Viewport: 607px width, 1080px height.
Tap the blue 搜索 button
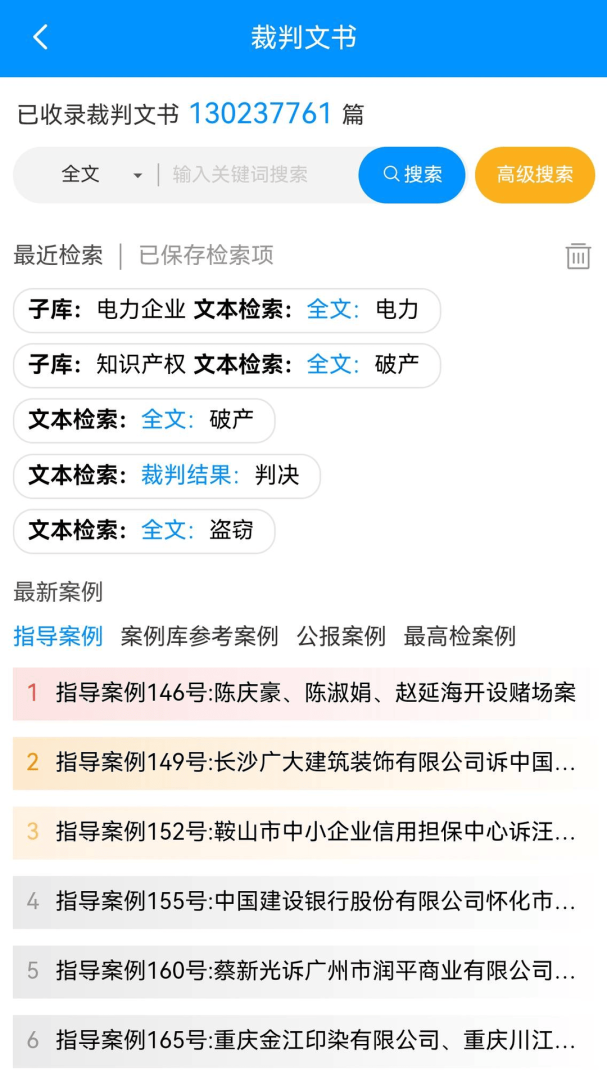412,175
